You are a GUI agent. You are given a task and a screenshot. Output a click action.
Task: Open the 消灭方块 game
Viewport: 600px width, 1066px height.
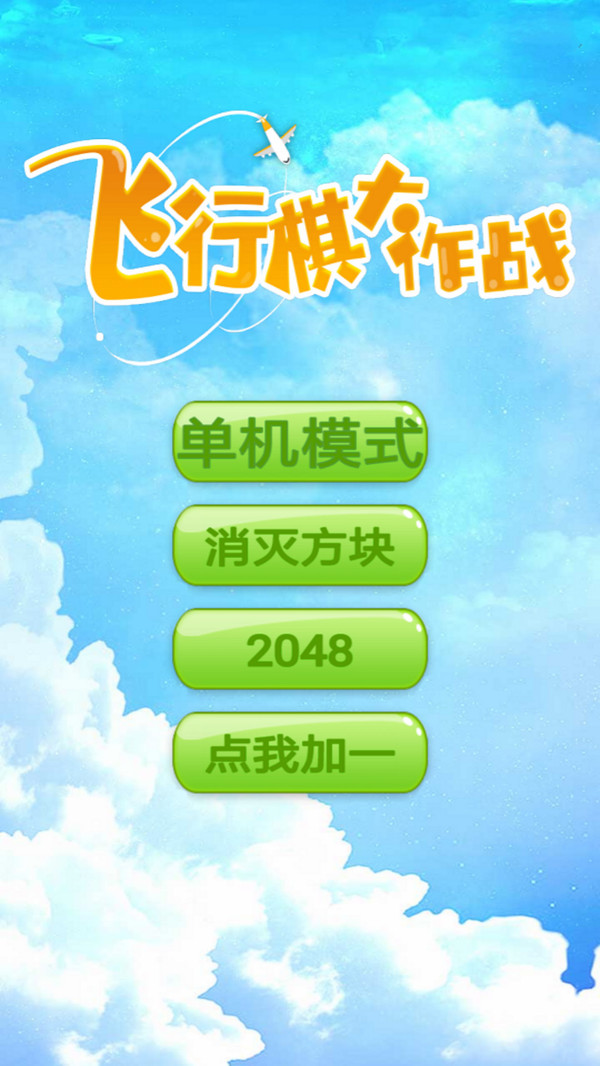[x=300, y=546]
